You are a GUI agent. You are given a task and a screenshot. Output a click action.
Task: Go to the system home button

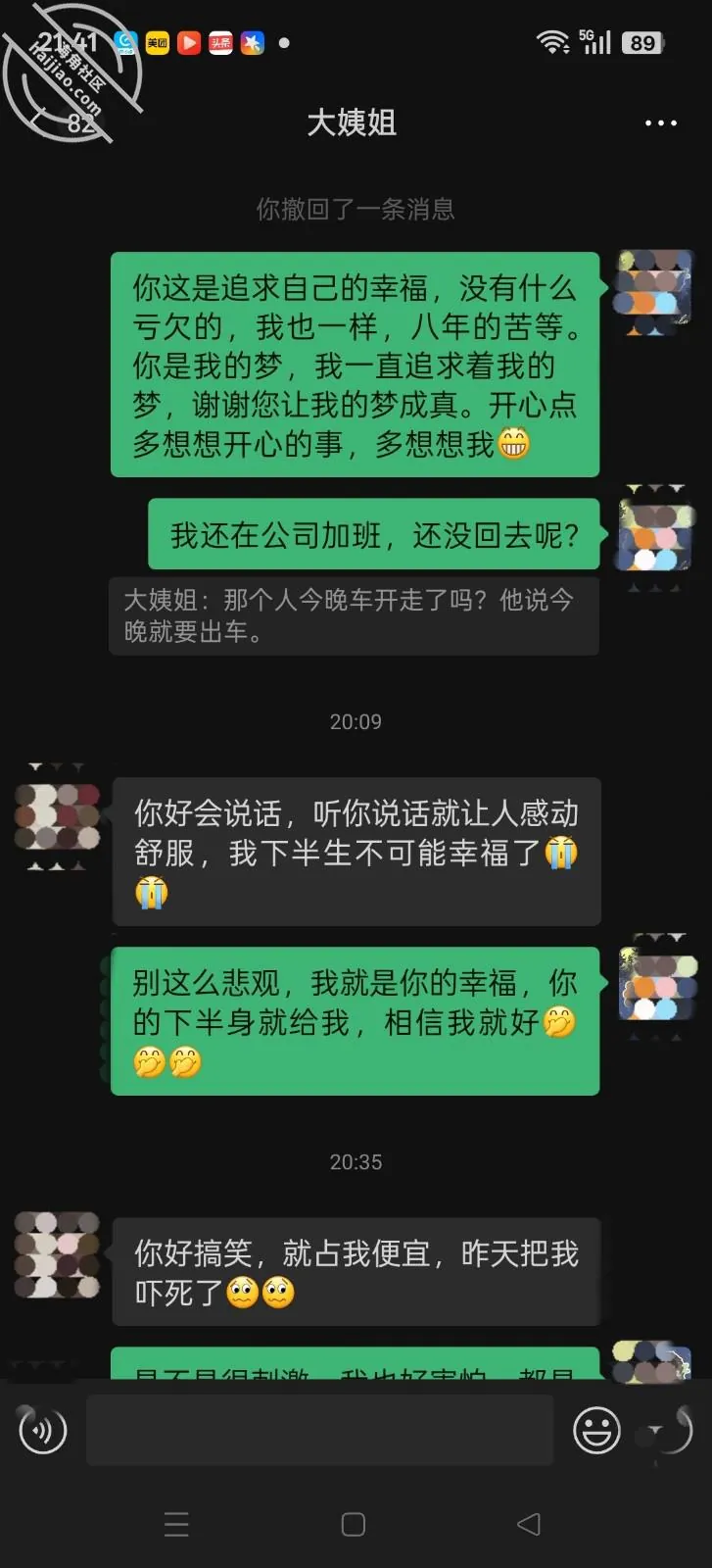(x=354, y=1524)
